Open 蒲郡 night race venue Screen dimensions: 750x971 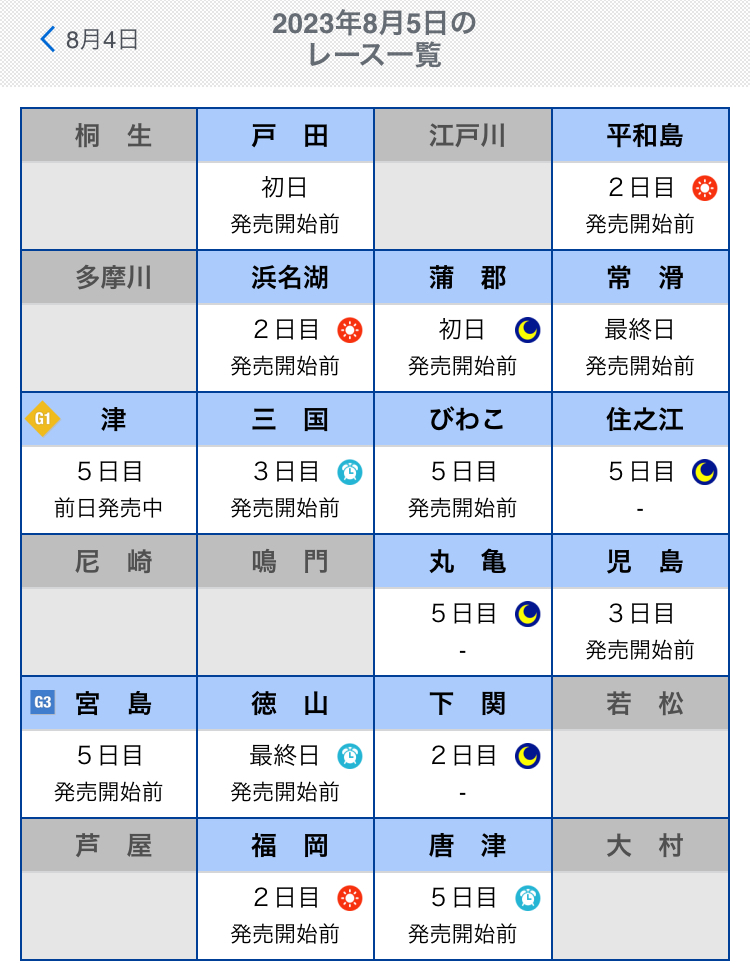tap(463, 322)
